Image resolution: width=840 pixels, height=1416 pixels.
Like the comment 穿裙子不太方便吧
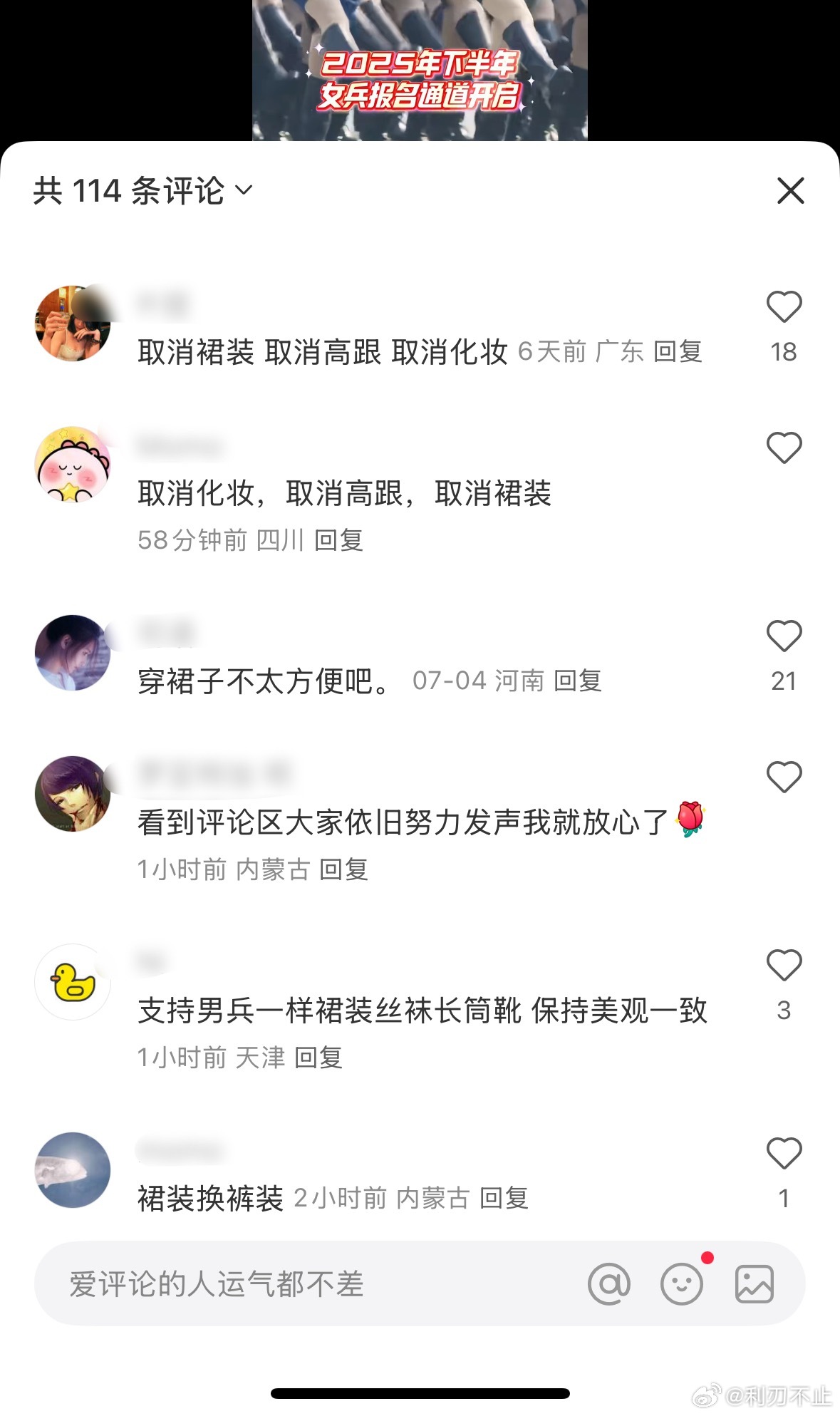[784, 636]
